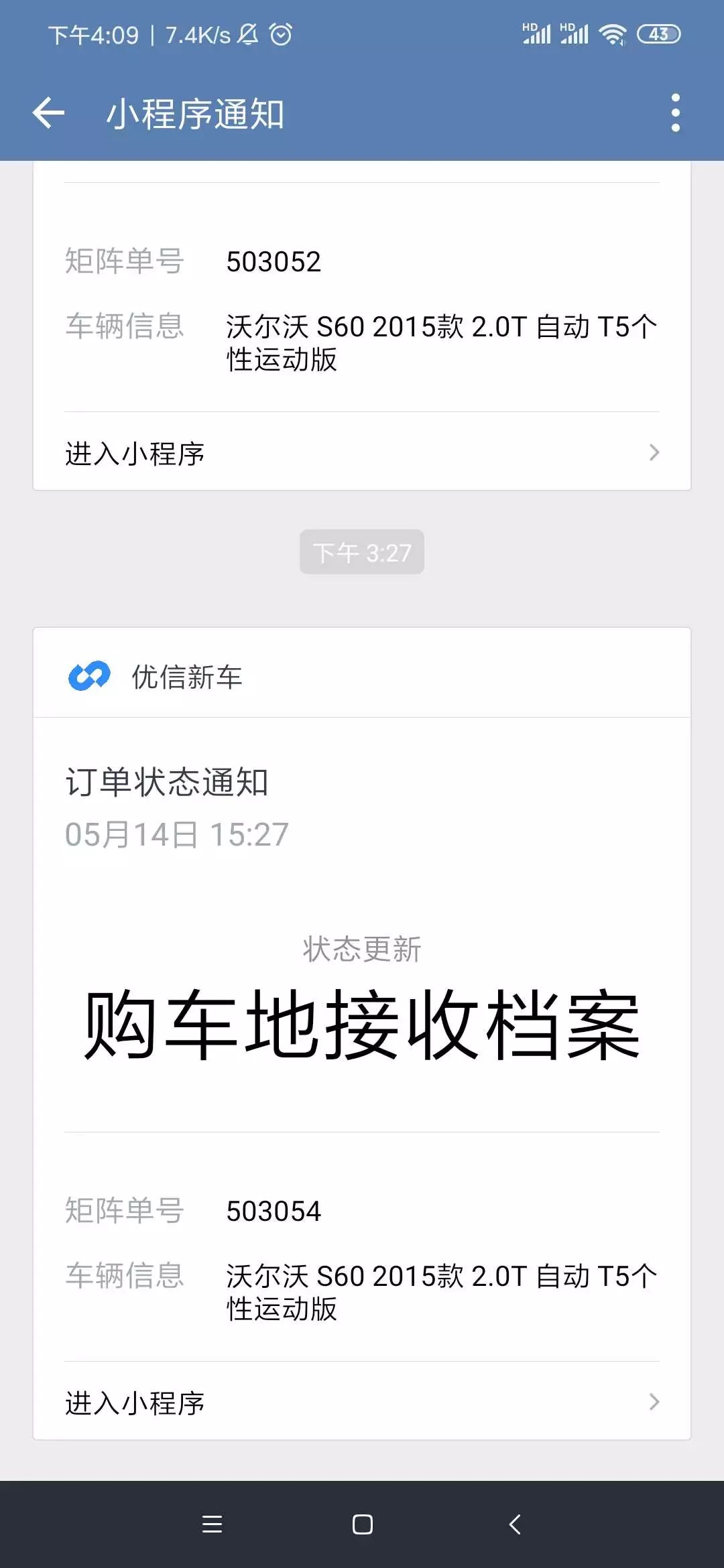Open the three-dot overflow menu
724x1568 pixels.
coord(675,113)
